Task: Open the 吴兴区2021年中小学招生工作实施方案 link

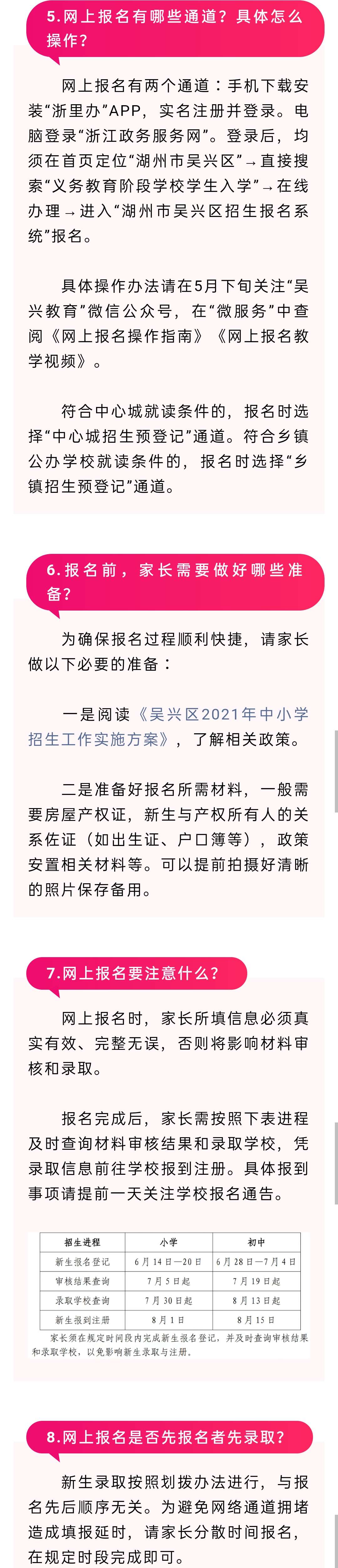Action: coord(223,714)
